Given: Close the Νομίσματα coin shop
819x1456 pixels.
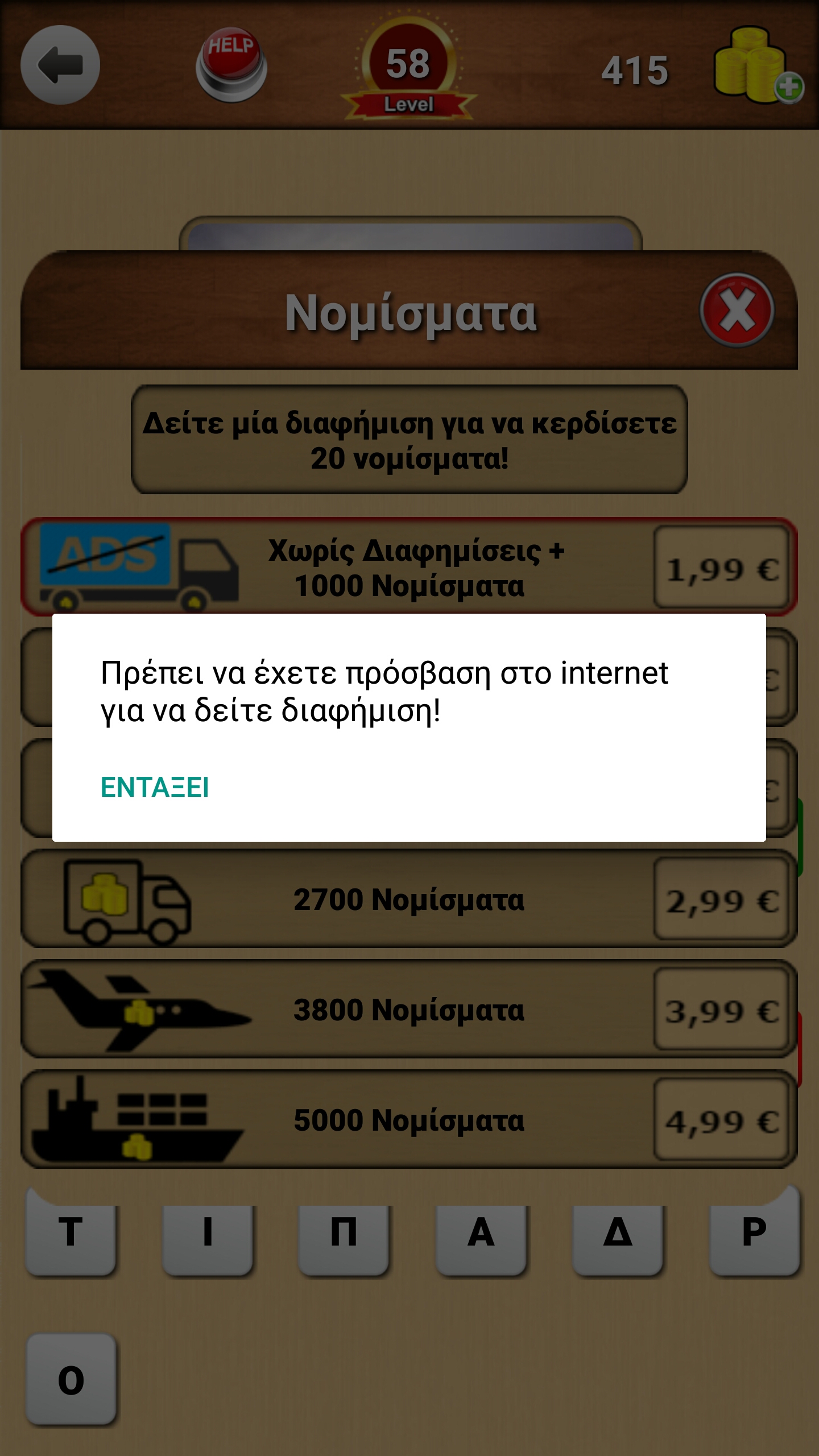Looking at the screenshot, I should pos(737,311).
